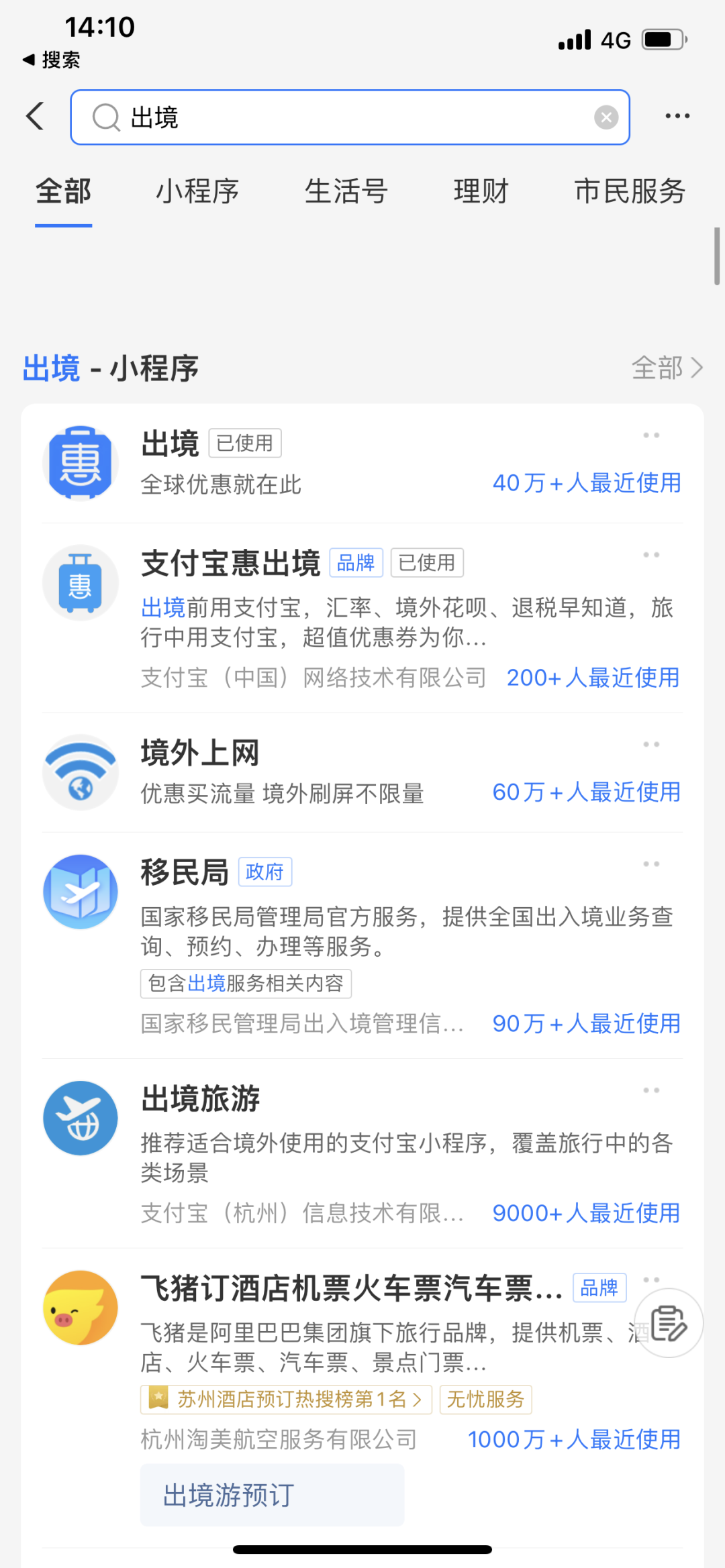The width and height of the screenshot is (725, 1568).
Task: Switch to the 市民服务 tab
Action: [630, 192]
